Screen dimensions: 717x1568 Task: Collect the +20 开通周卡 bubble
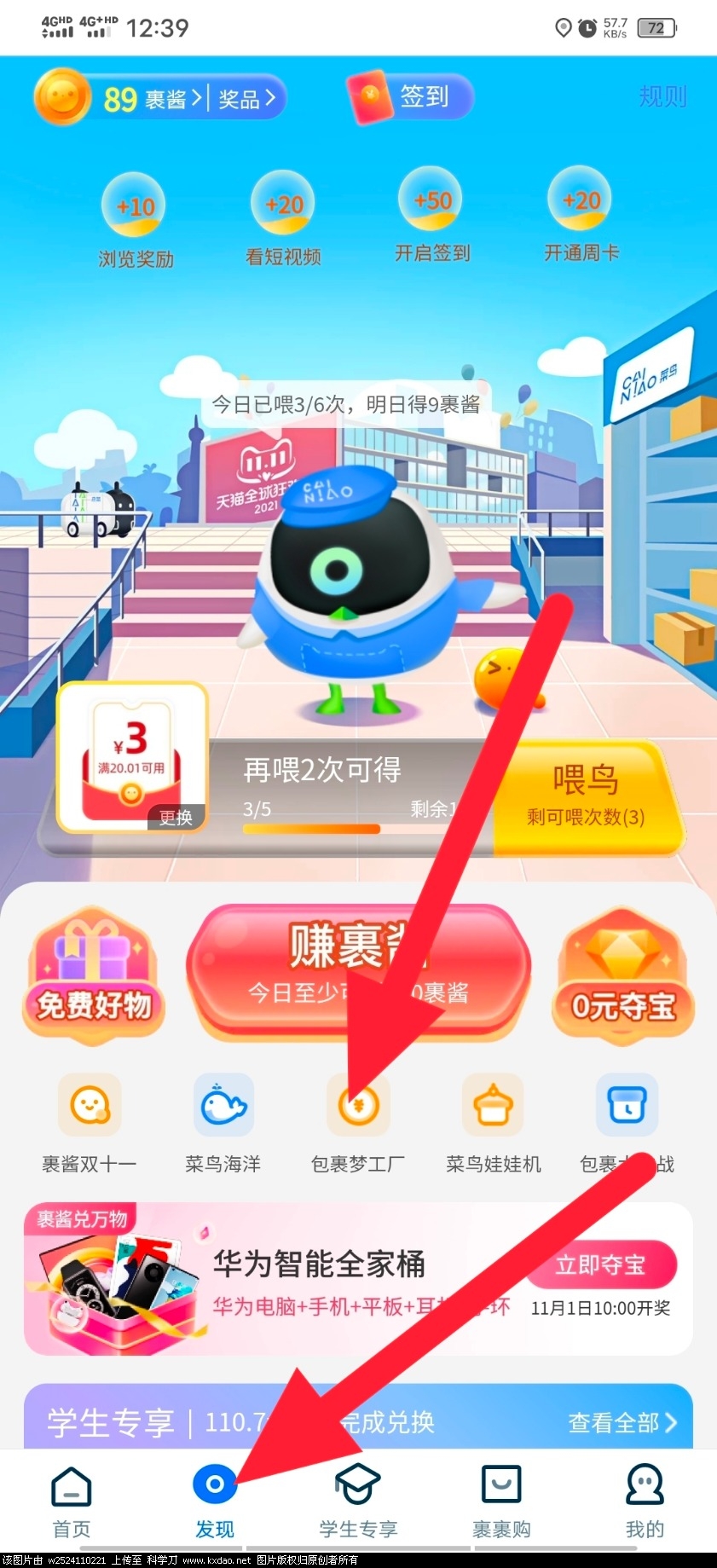[x=581, y=201]
